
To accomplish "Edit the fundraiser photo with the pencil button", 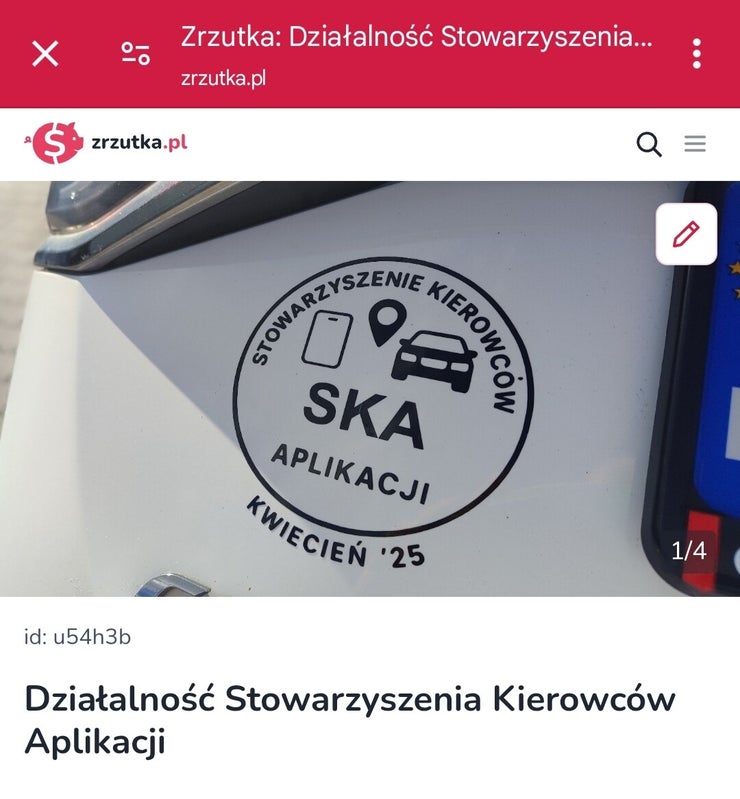I will click(686, 234).
